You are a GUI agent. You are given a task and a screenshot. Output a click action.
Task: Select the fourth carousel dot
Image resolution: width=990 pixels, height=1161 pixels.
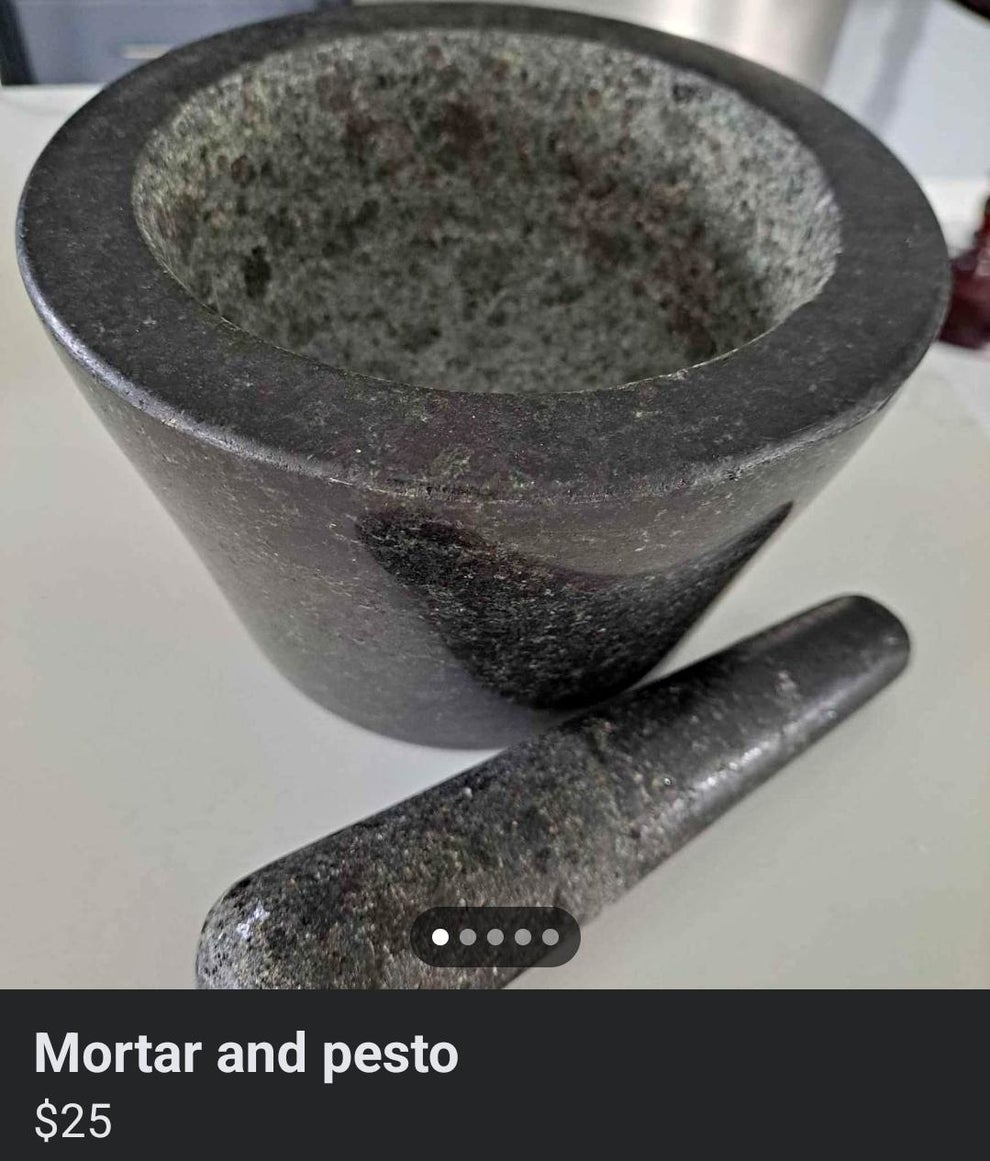click(521, 938)
